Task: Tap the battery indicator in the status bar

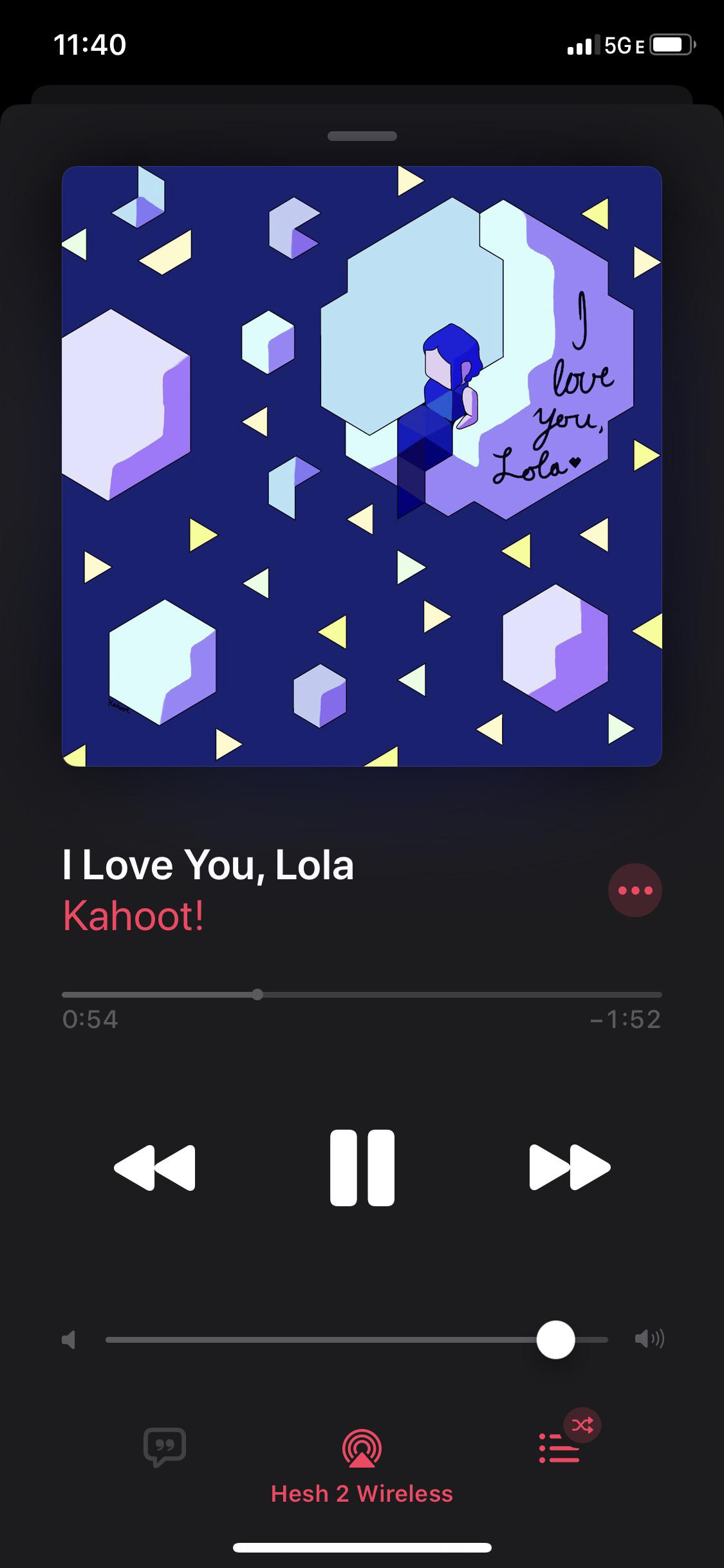Action: (x=670, y=45)
